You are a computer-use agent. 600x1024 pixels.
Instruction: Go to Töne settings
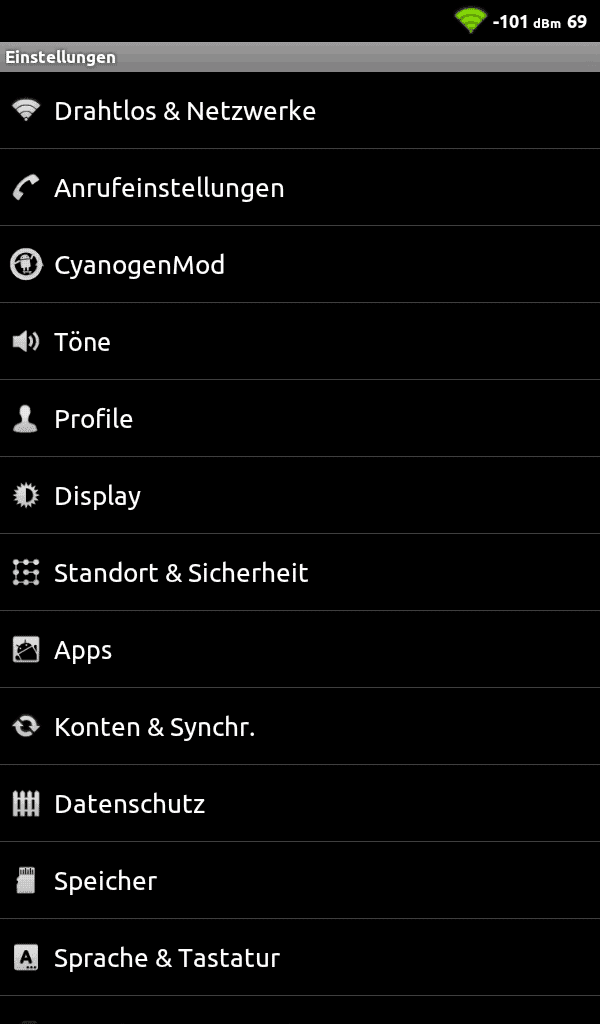click(x=300, y=342)
